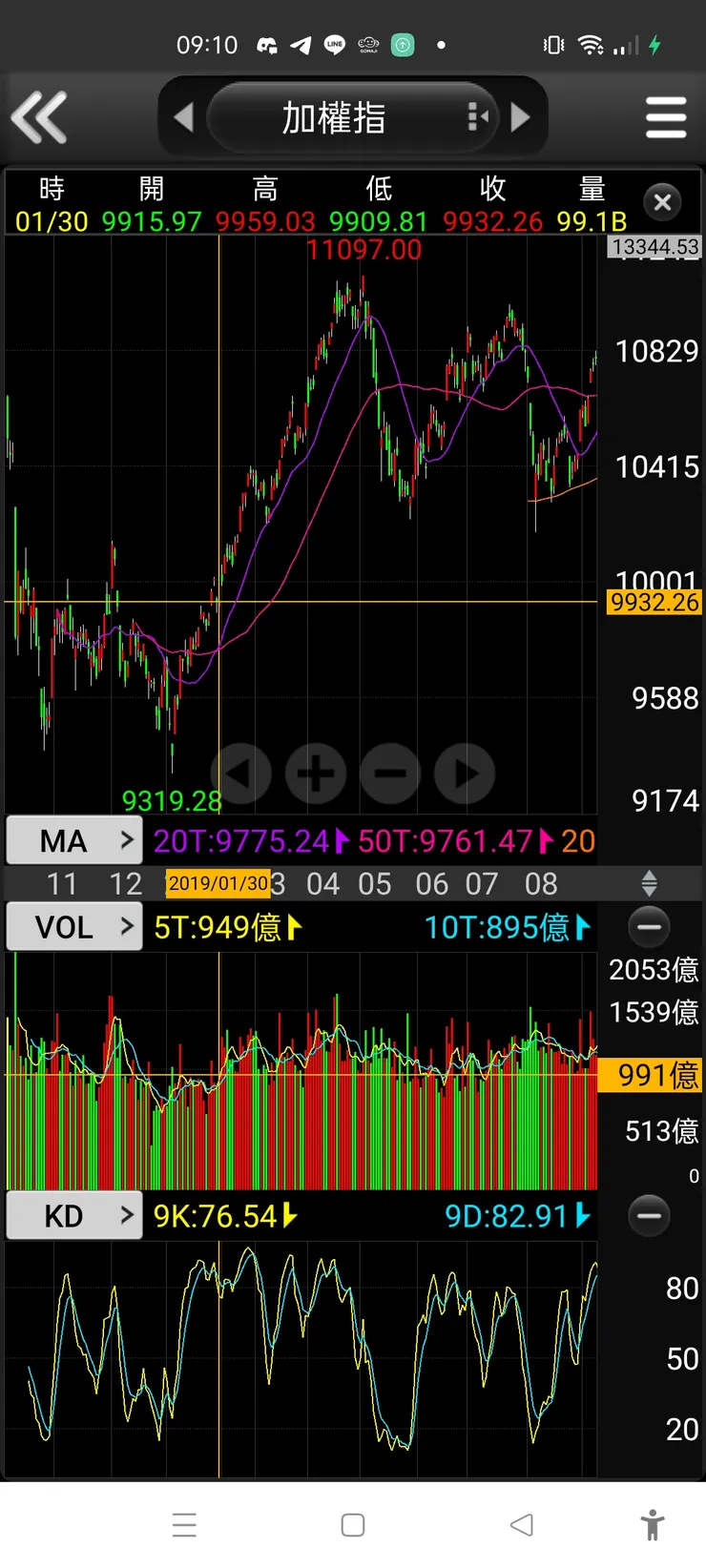Go back using system navigation
706x1568 pixels.
click(x=521, y=1525)
